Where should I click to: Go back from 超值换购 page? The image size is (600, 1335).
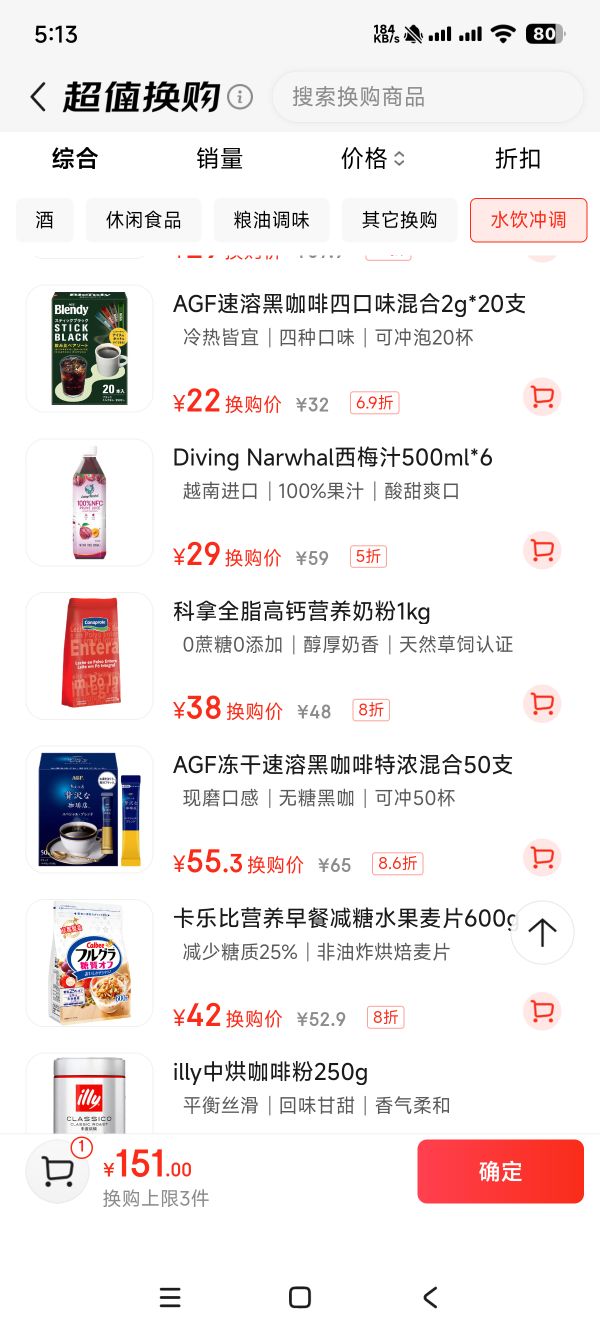tap(38, 97)
